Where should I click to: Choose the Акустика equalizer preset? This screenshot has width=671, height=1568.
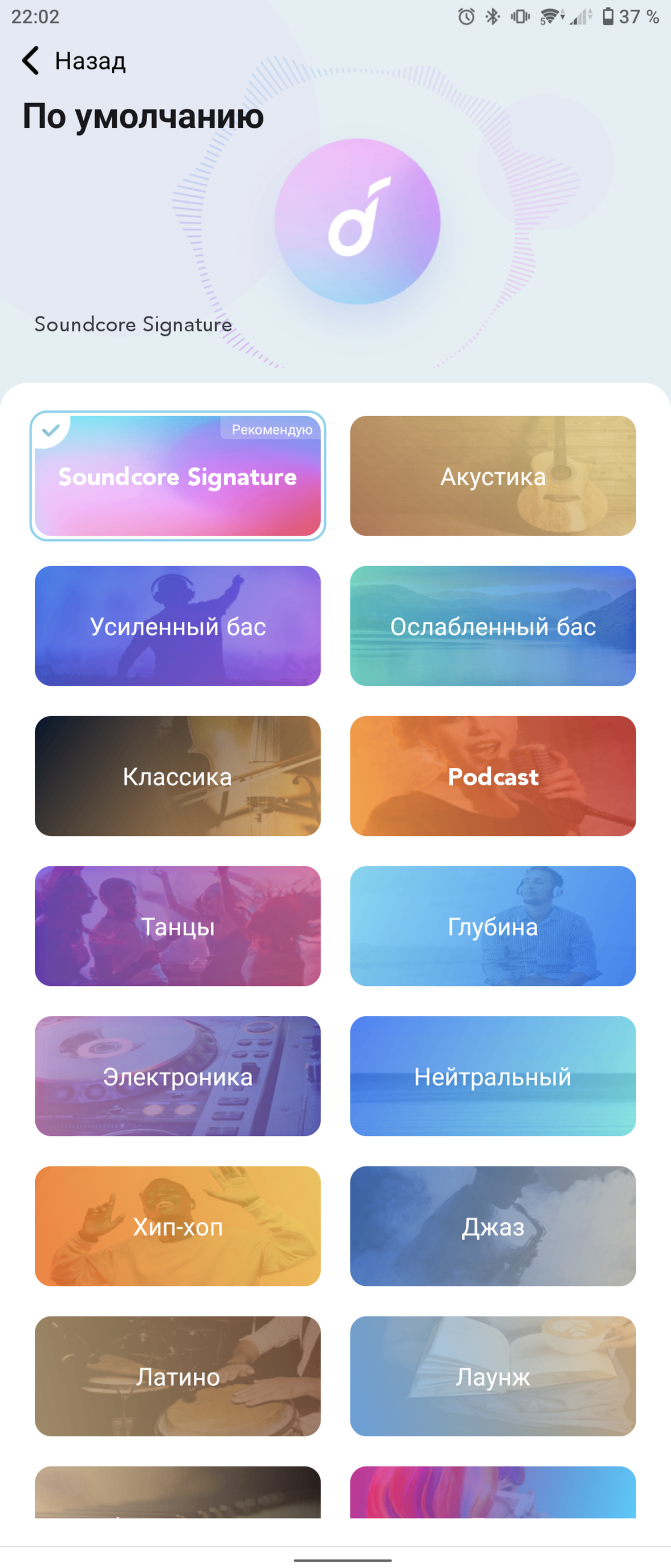tap(493, 476)
